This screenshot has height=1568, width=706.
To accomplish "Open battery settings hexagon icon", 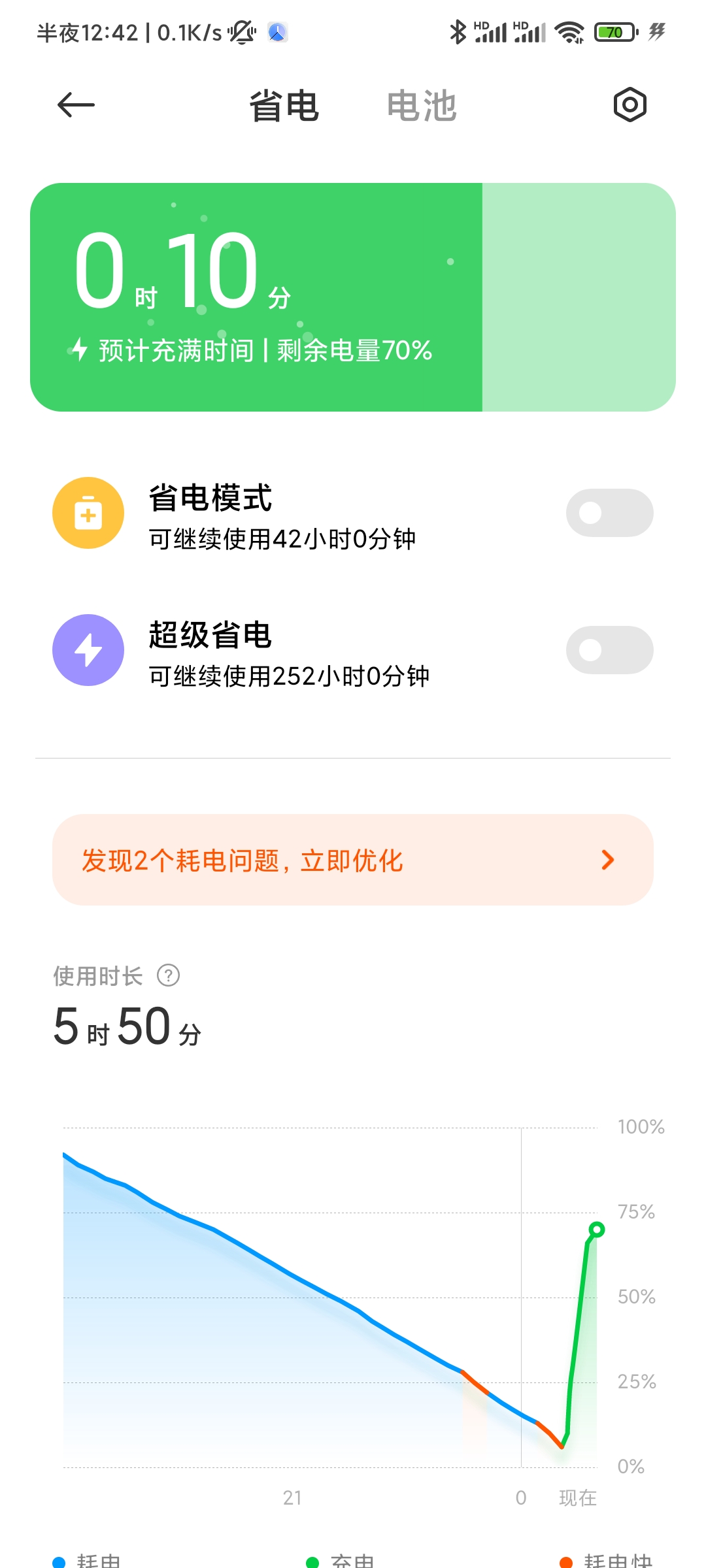I will point(630,105).
